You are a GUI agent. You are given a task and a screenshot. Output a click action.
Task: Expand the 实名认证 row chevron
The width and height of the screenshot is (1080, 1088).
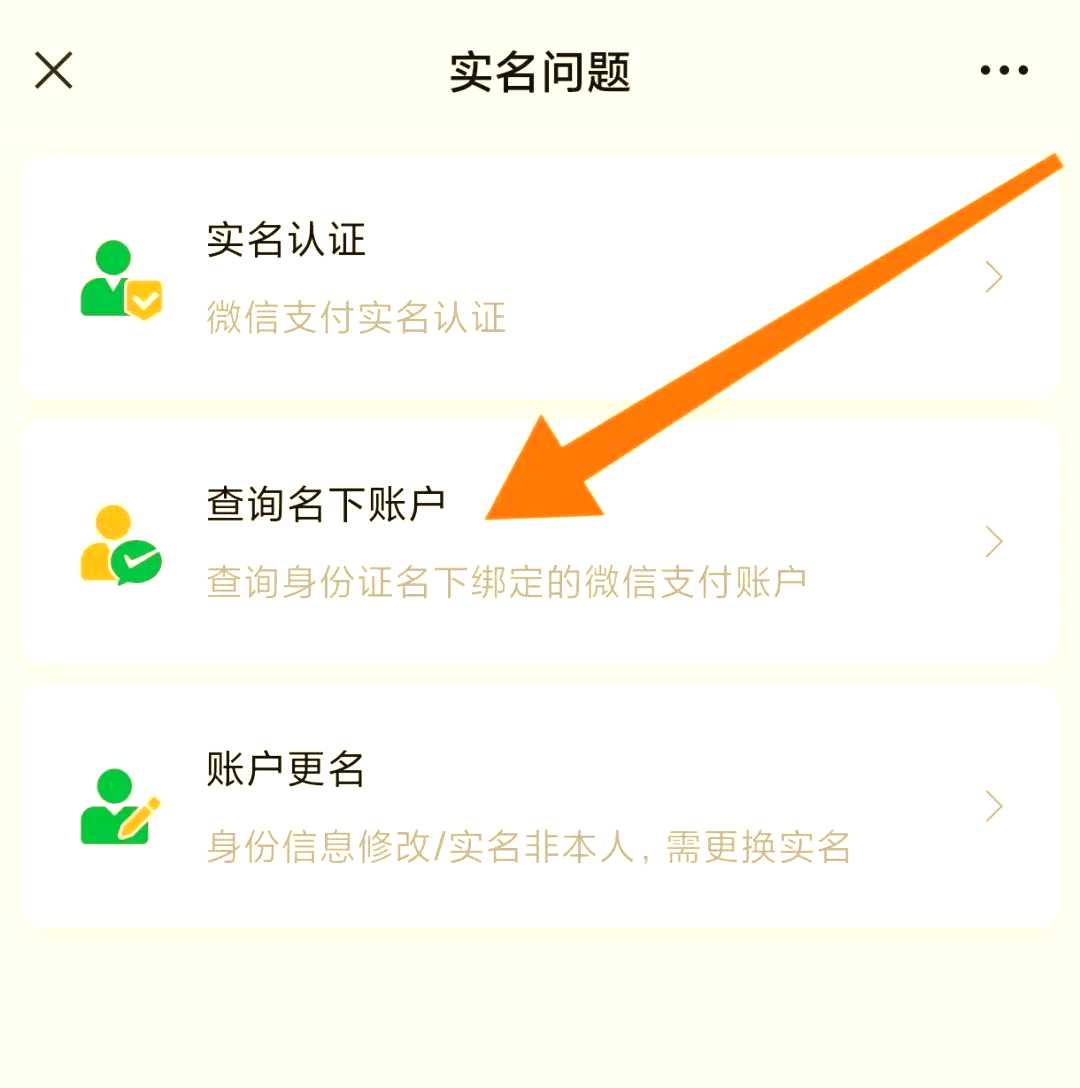point(992,277)
